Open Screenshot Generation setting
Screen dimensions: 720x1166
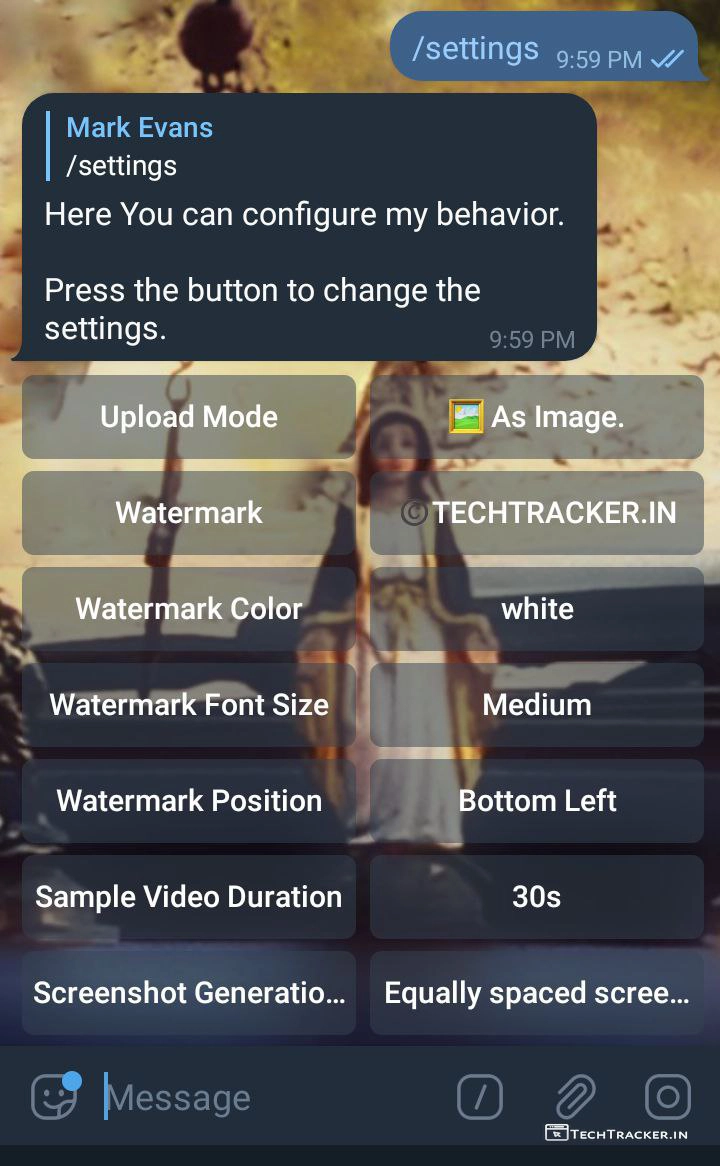click(189, 993)
